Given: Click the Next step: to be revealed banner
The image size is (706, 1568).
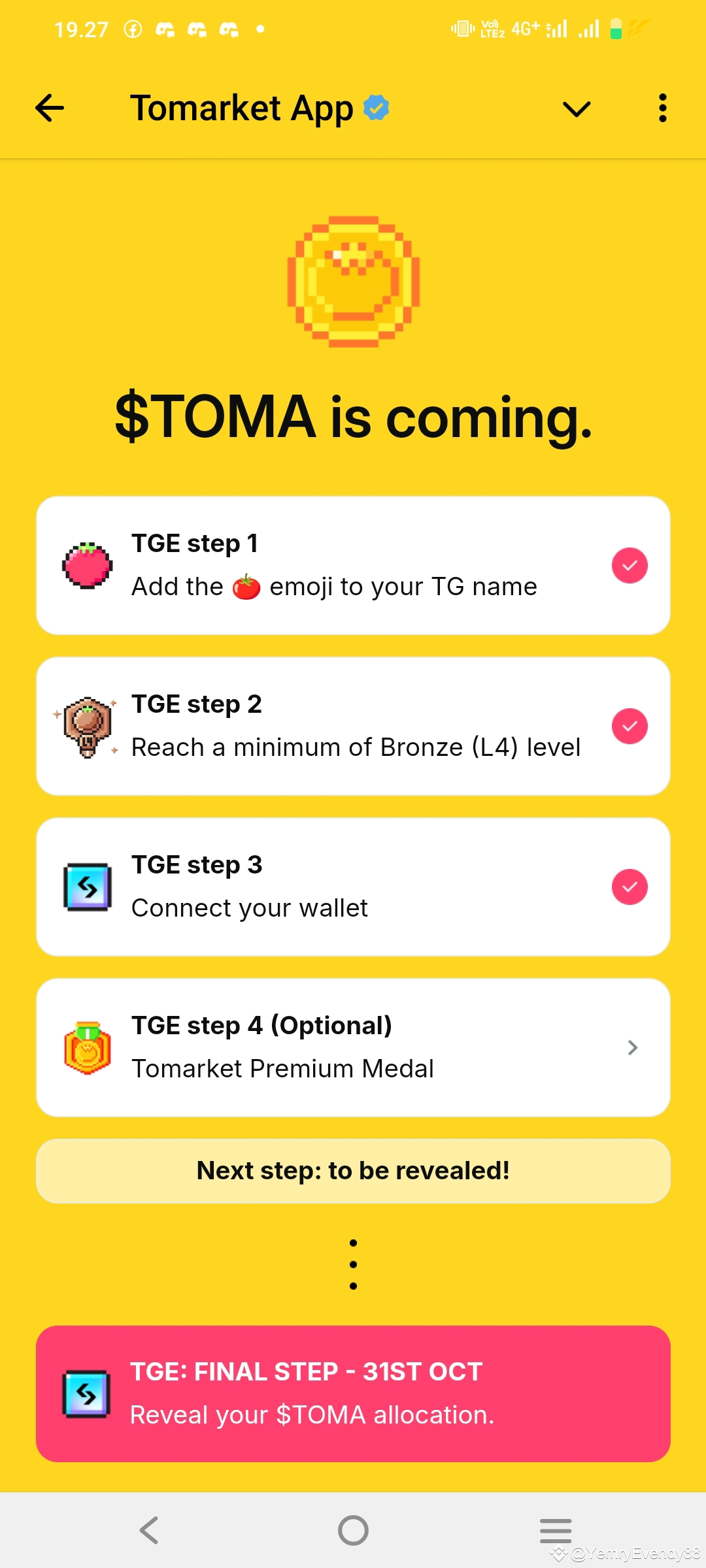Looking at the screenshot, I should coord(353,1170).
